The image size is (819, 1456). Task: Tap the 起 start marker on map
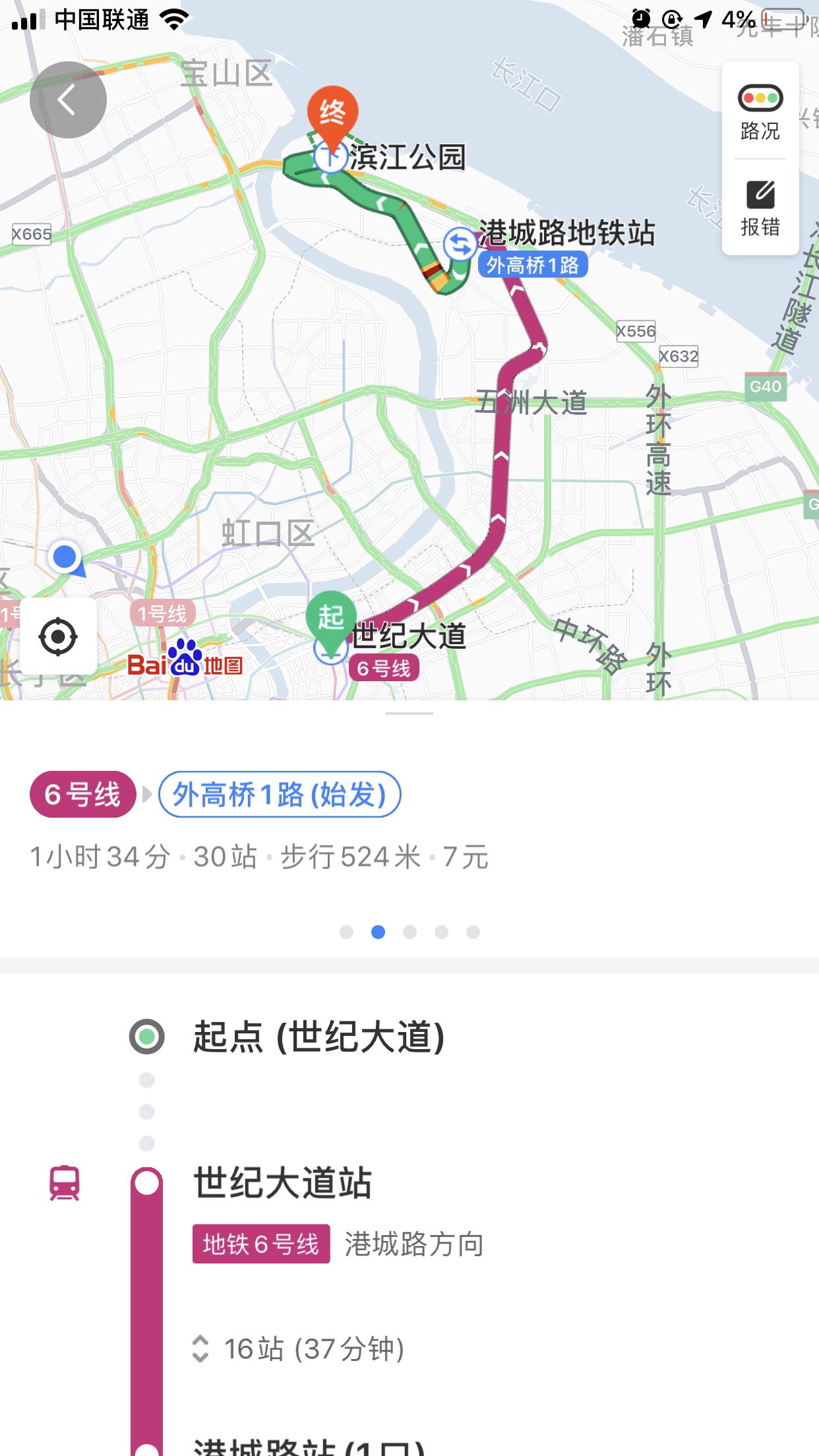330,619
